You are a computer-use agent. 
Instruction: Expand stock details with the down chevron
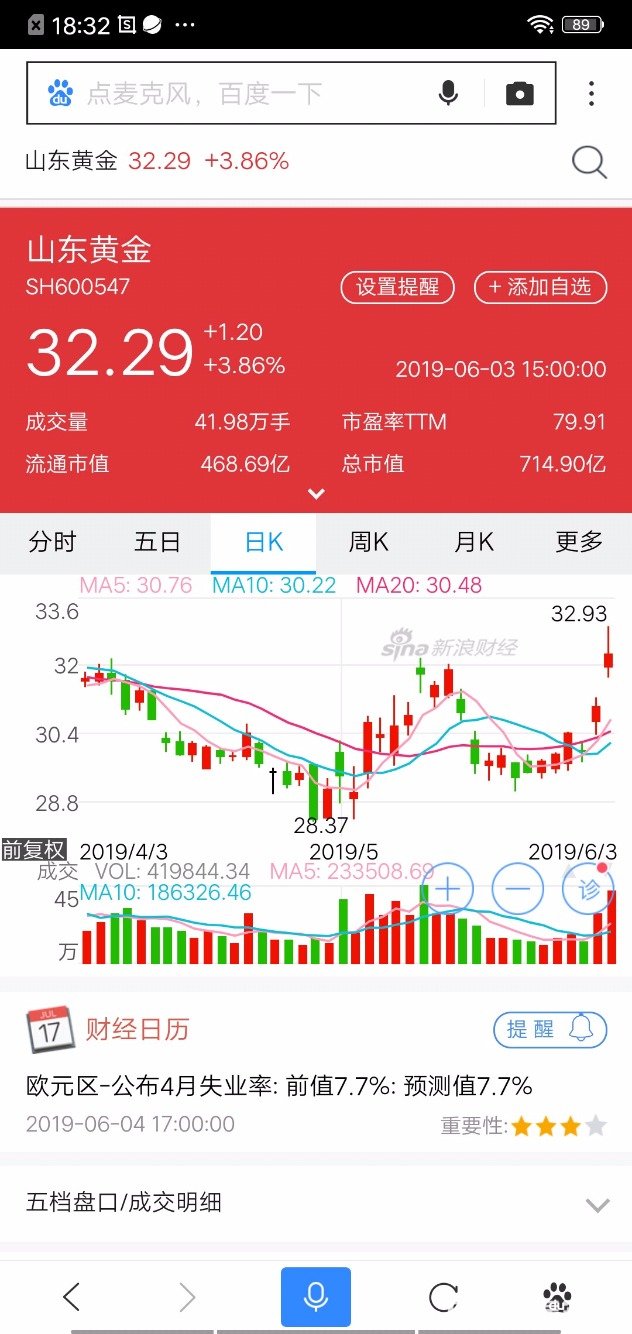tap(316, 494)
